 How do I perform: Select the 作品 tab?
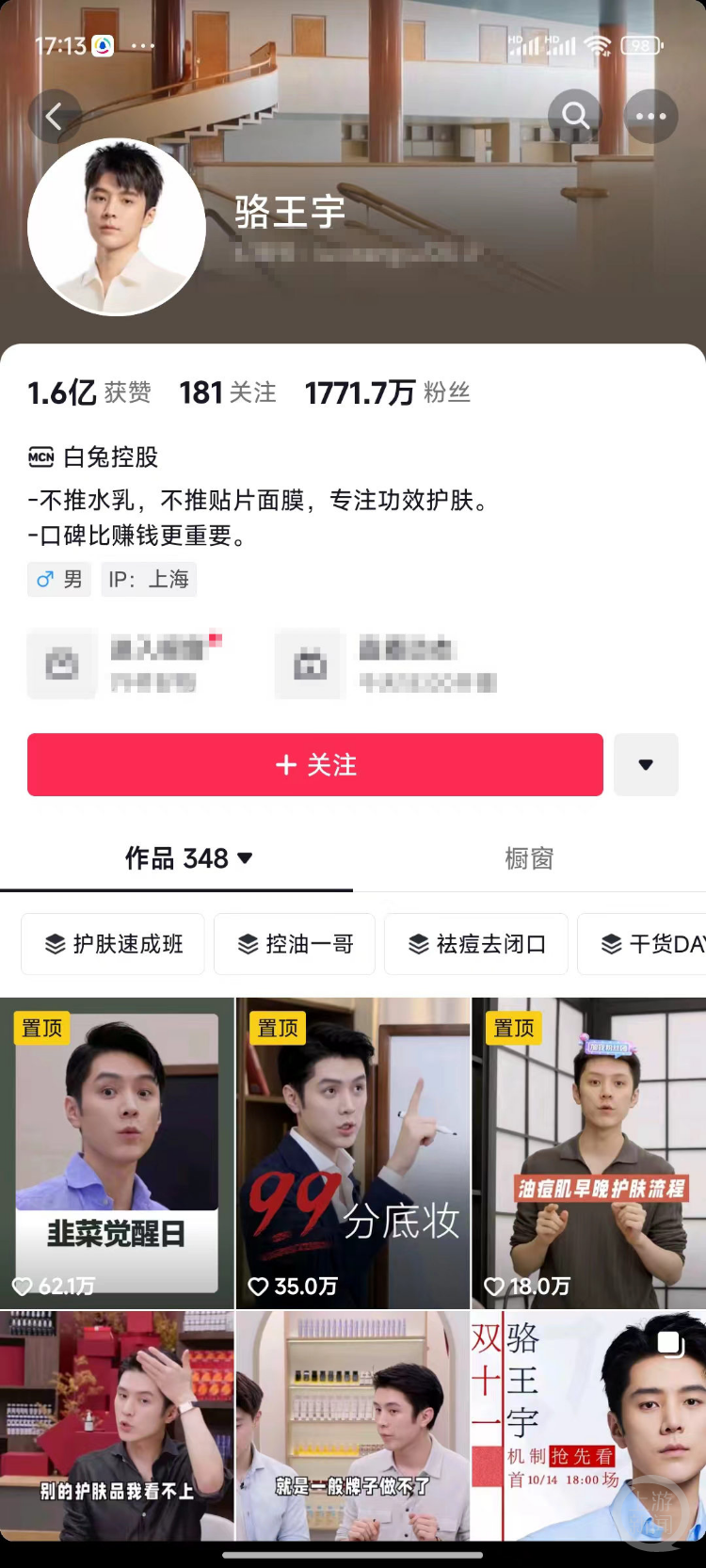click(x=176, y=858)
